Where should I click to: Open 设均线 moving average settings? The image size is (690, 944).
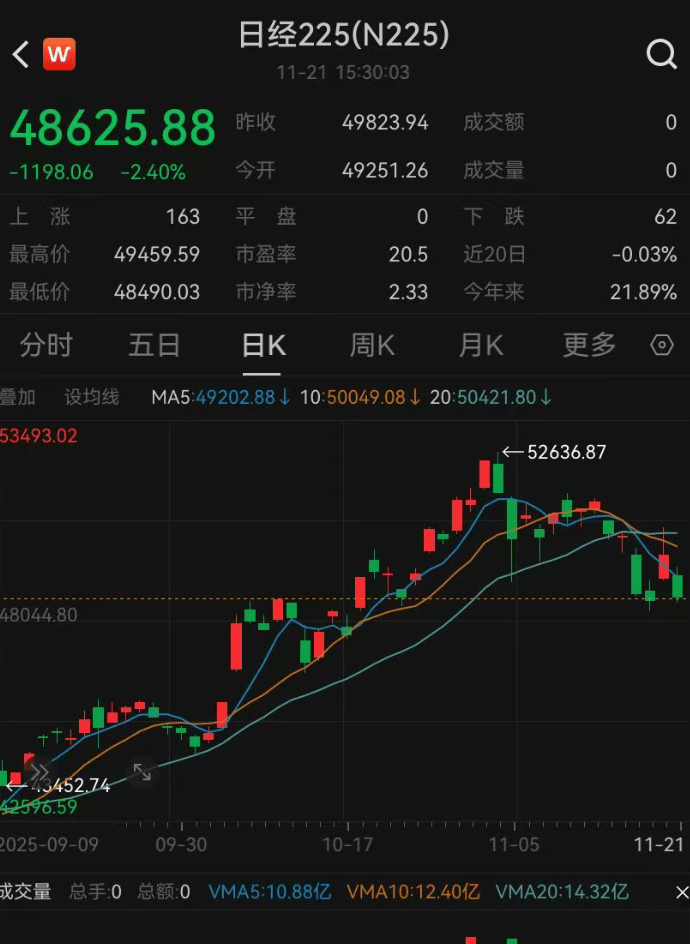coord(91,397)
